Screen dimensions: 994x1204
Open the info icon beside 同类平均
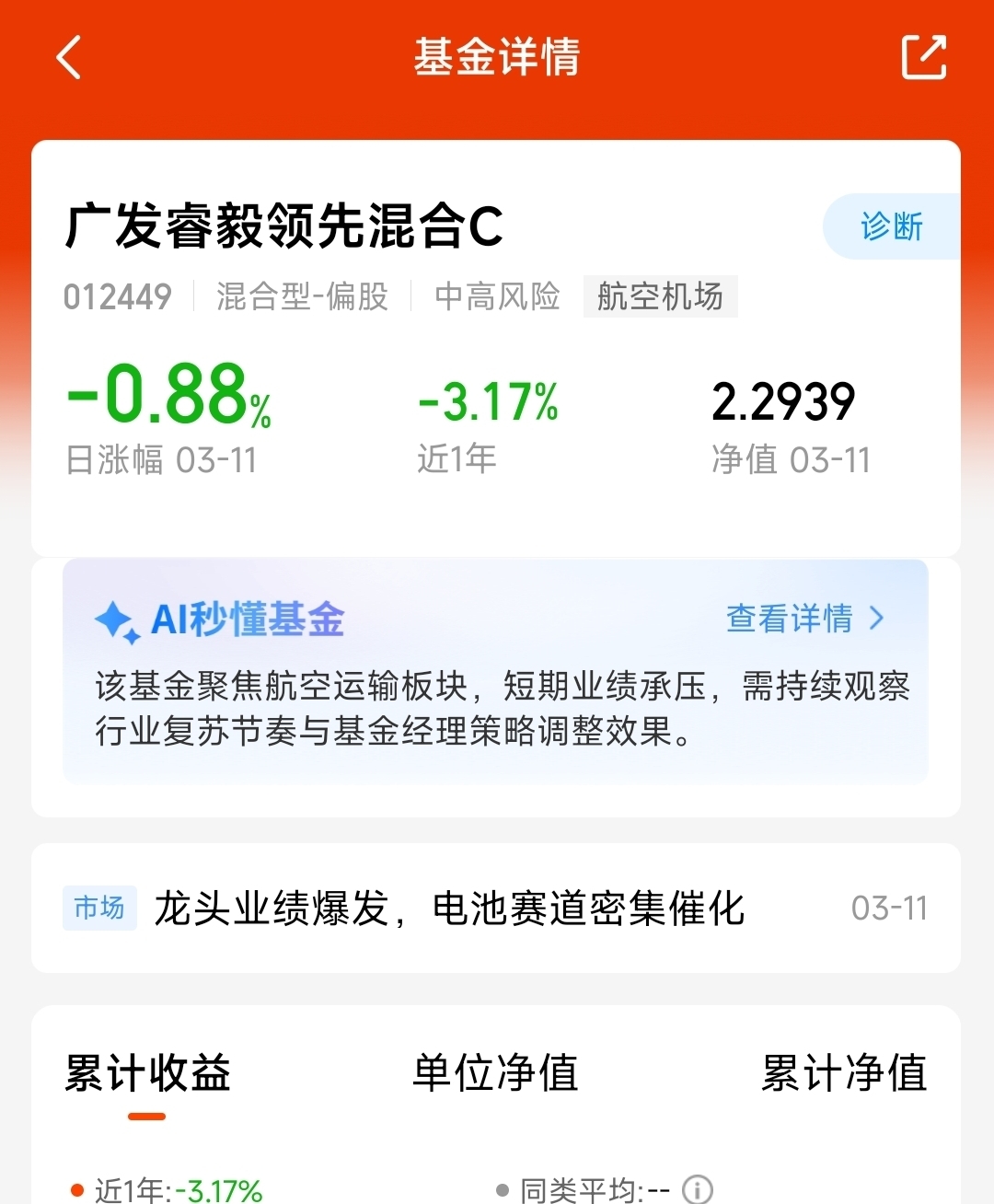point(697,1190)
